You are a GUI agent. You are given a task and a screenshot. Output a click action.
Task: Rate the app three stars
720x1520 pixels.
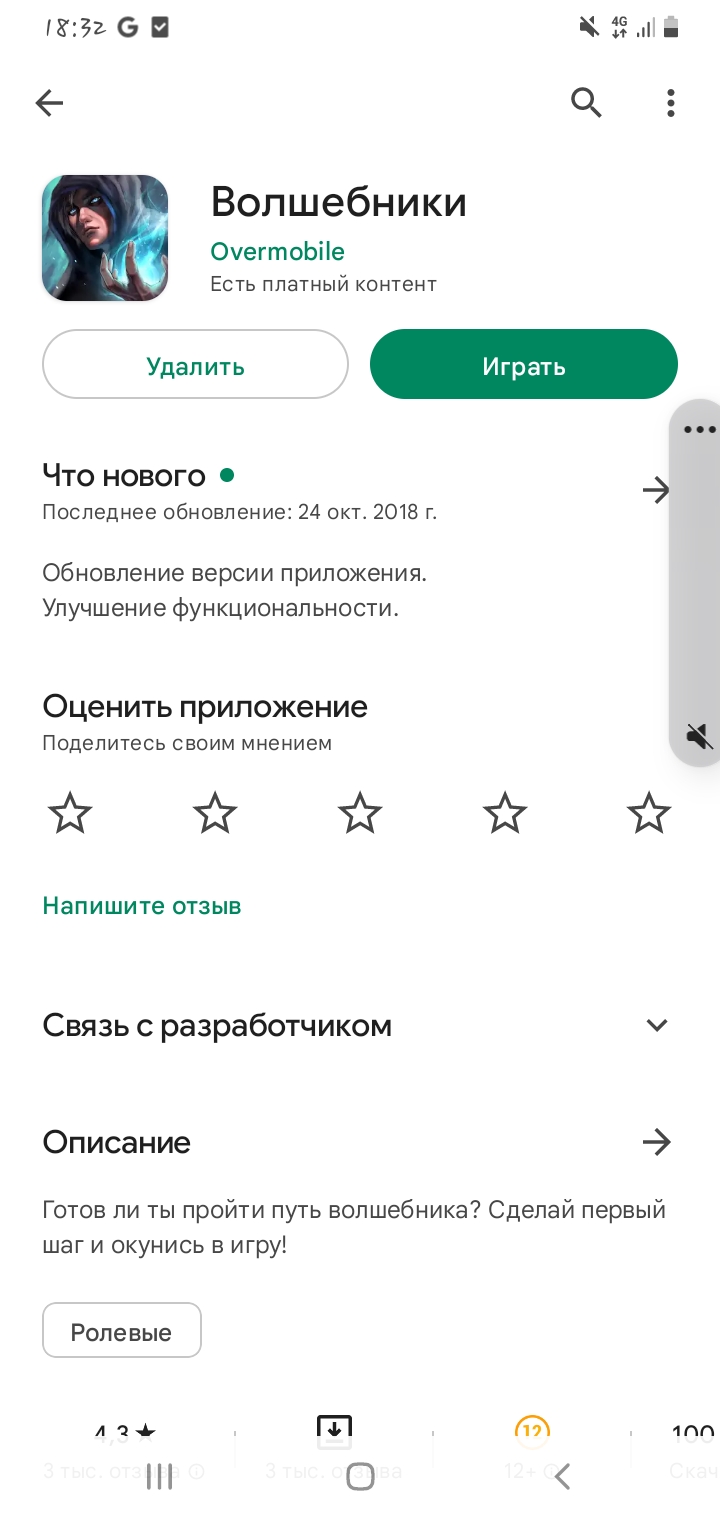coord(360,814)
